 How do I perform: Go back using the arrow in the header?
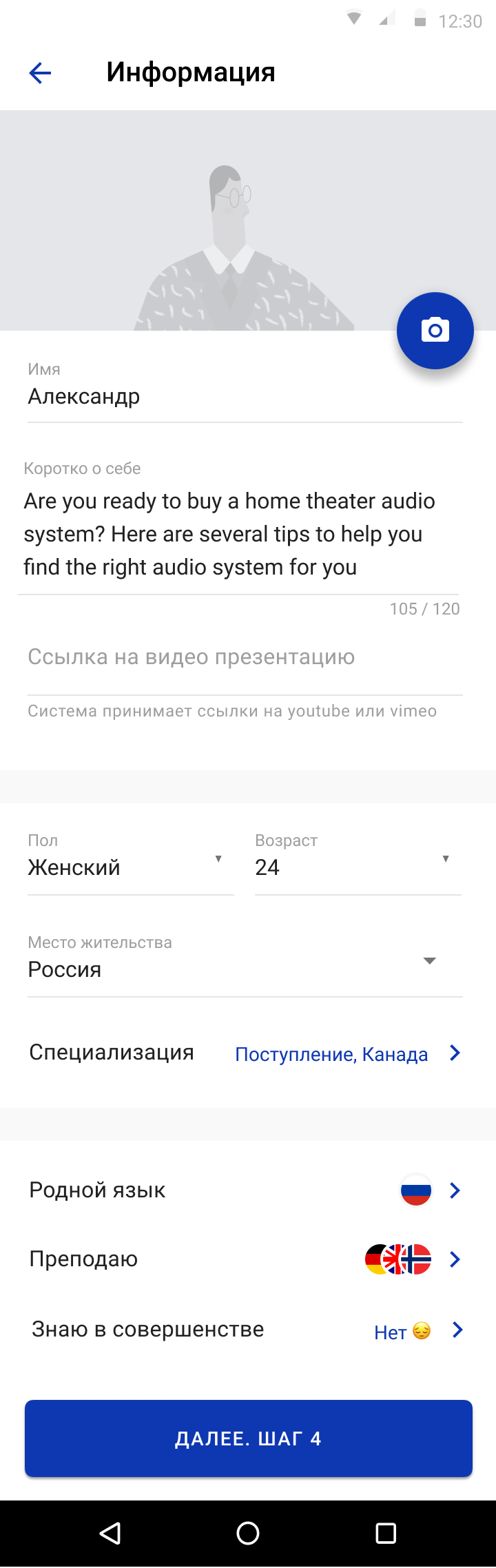[x=40, y=73]
